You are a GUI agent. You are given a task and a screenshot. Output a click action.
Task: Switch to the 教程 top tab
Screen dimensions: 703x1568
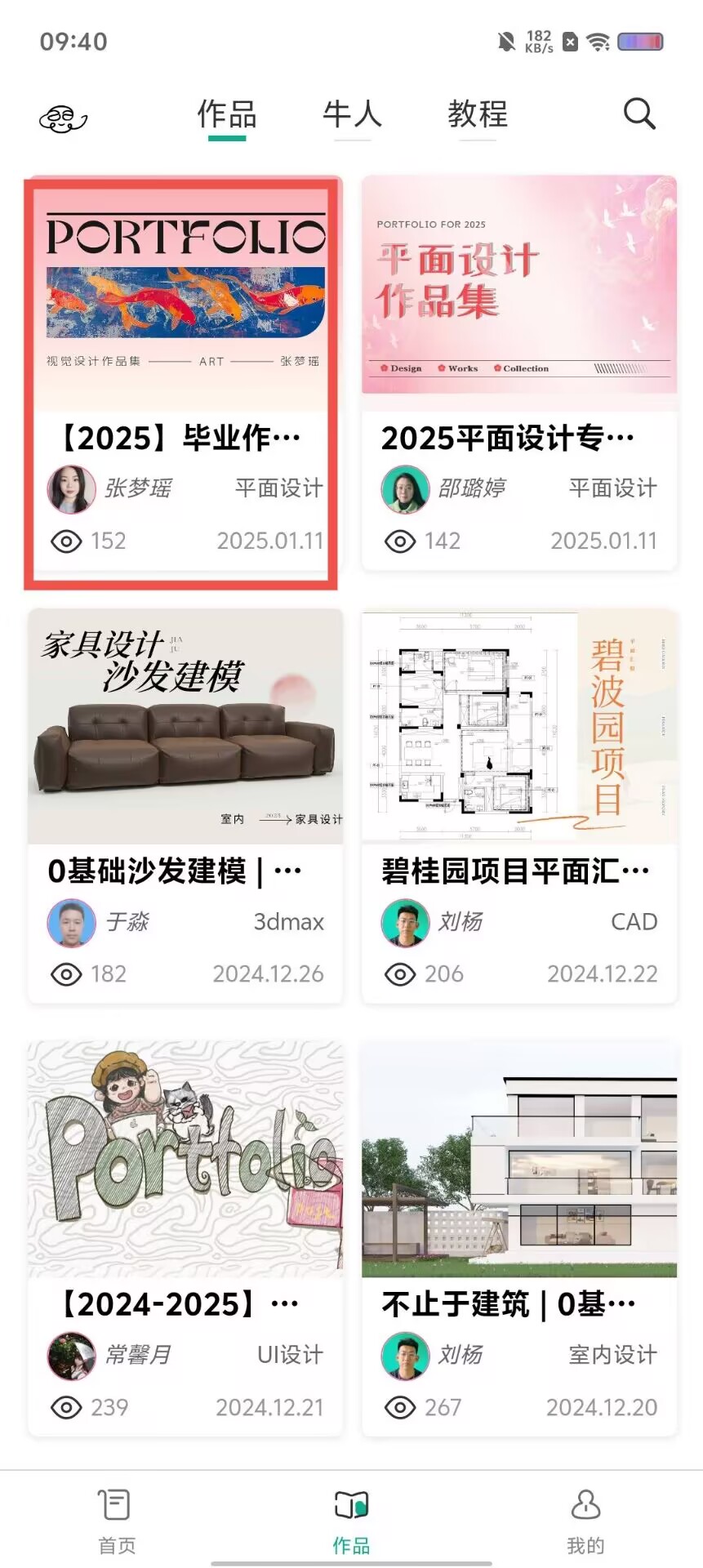click(x=478, y=114)
